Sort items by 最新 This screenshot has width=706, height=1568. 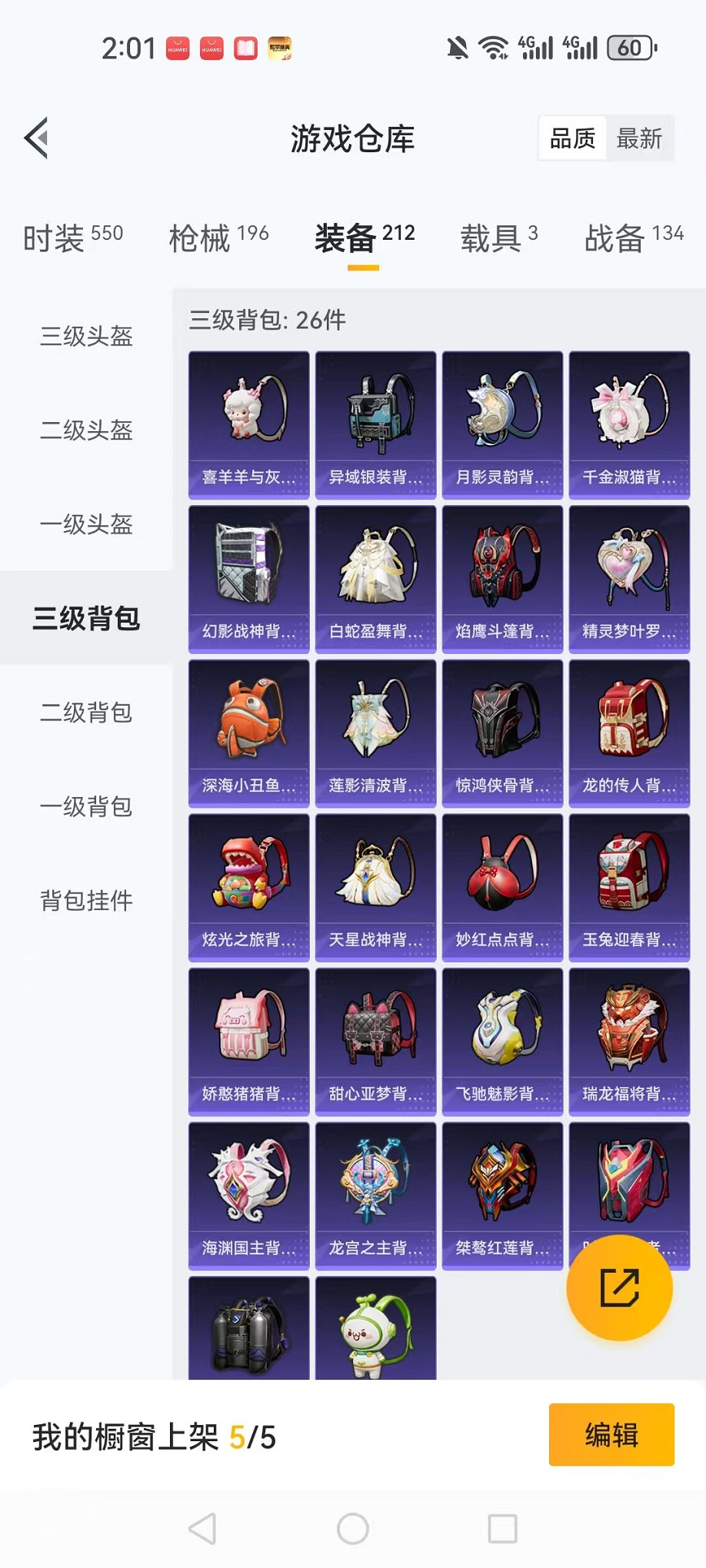coord(638,138)
